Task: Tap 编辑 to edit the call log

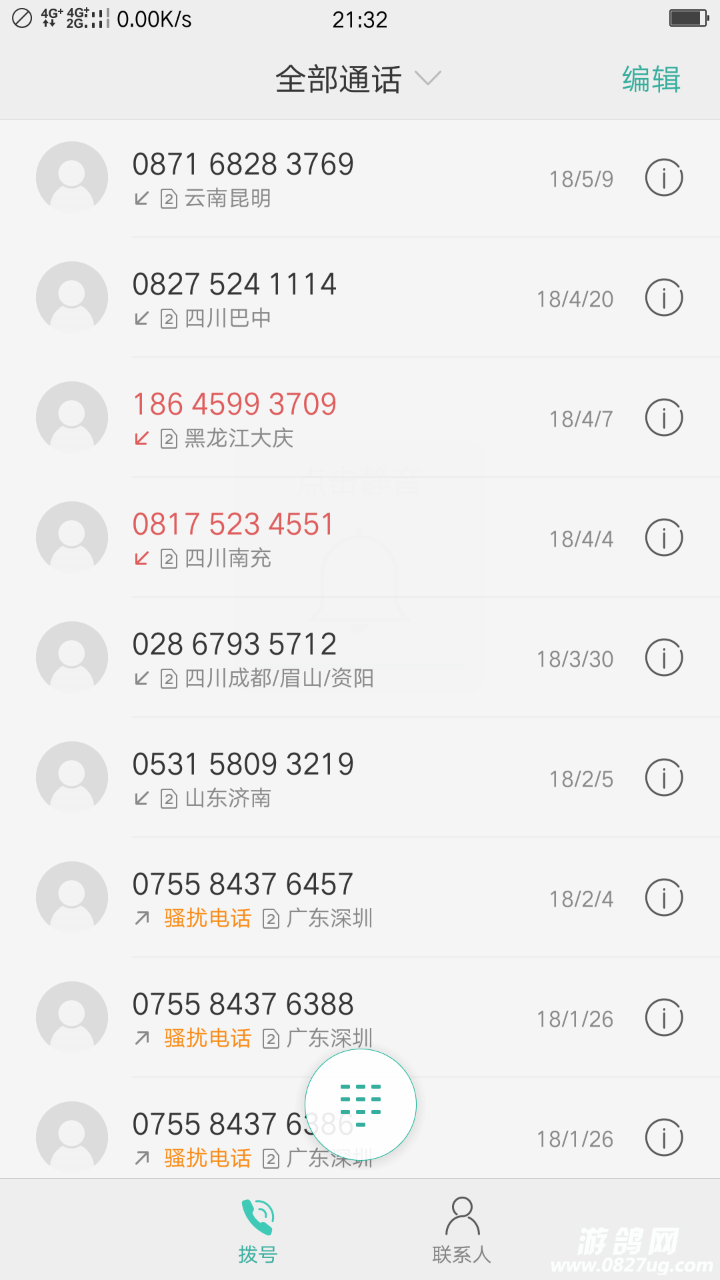Action: tap(651, 79)
